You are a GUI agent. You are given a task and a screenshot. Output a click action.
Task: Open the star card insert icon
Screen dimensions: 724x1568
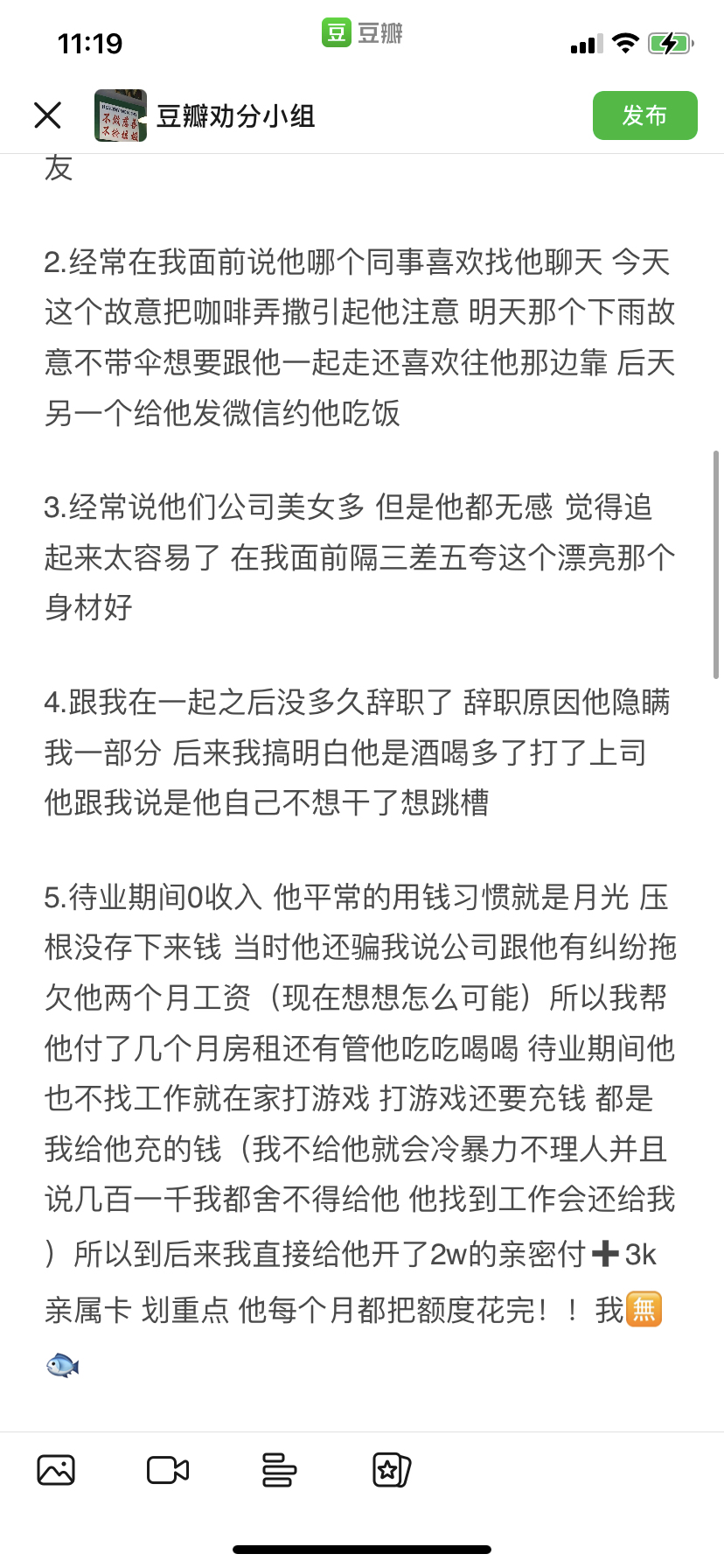coord(391,1469)
